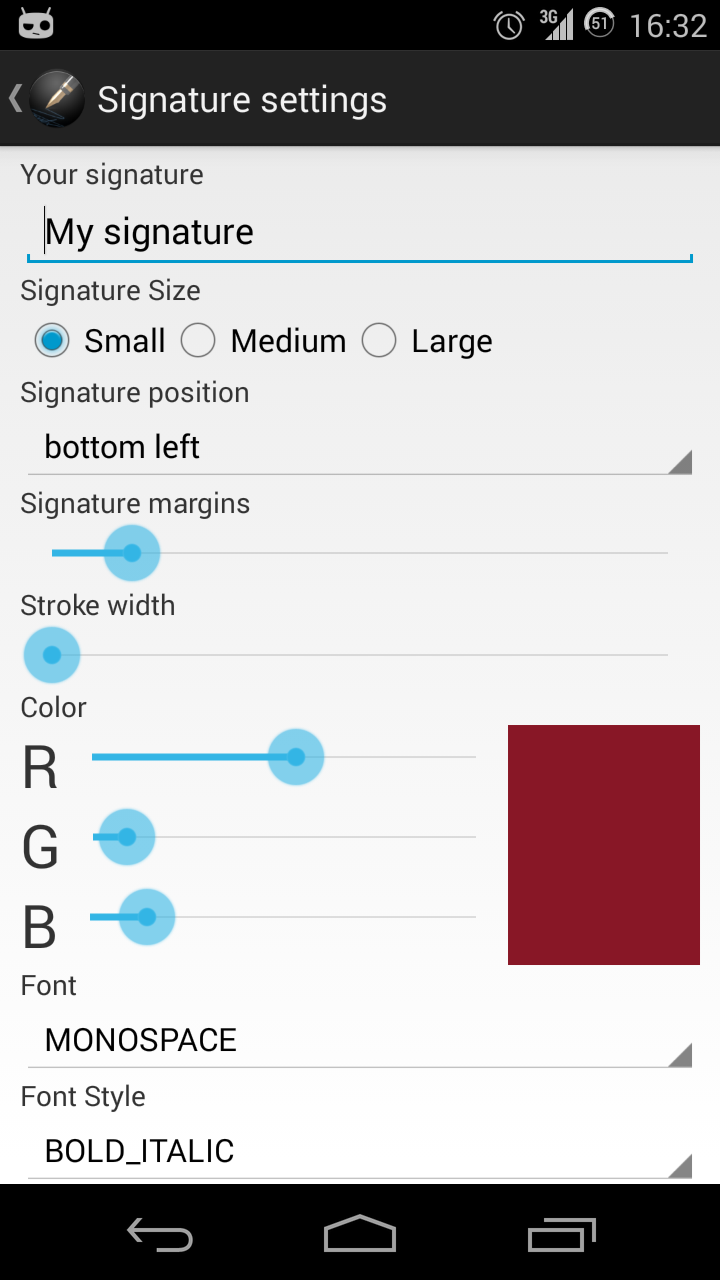Tap the alarm clock status icon
720x1280 pixels.
pos(509,24)
